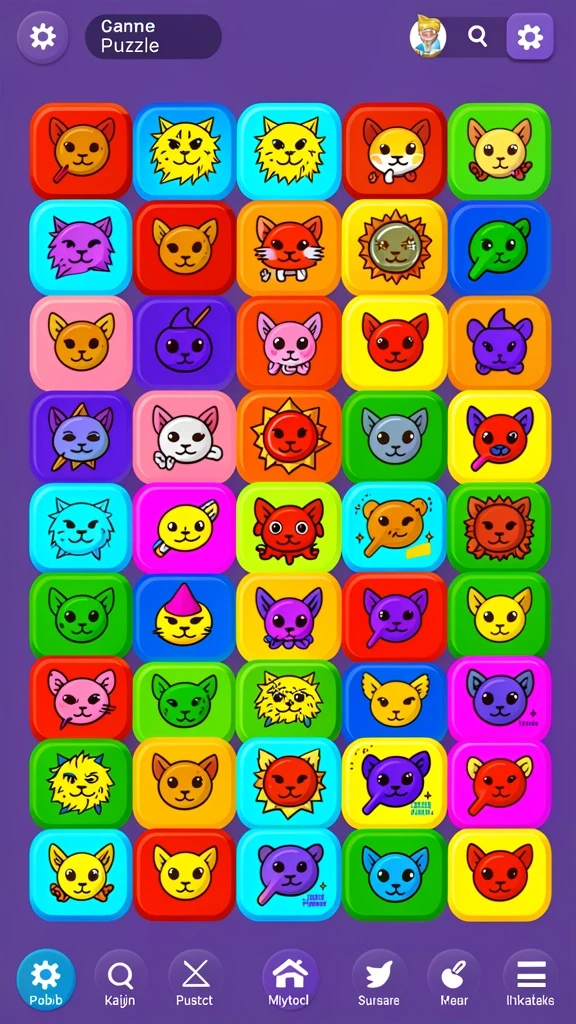Select the blue cat on green tile
This screenshot has width=576, height=1024.
394,874
